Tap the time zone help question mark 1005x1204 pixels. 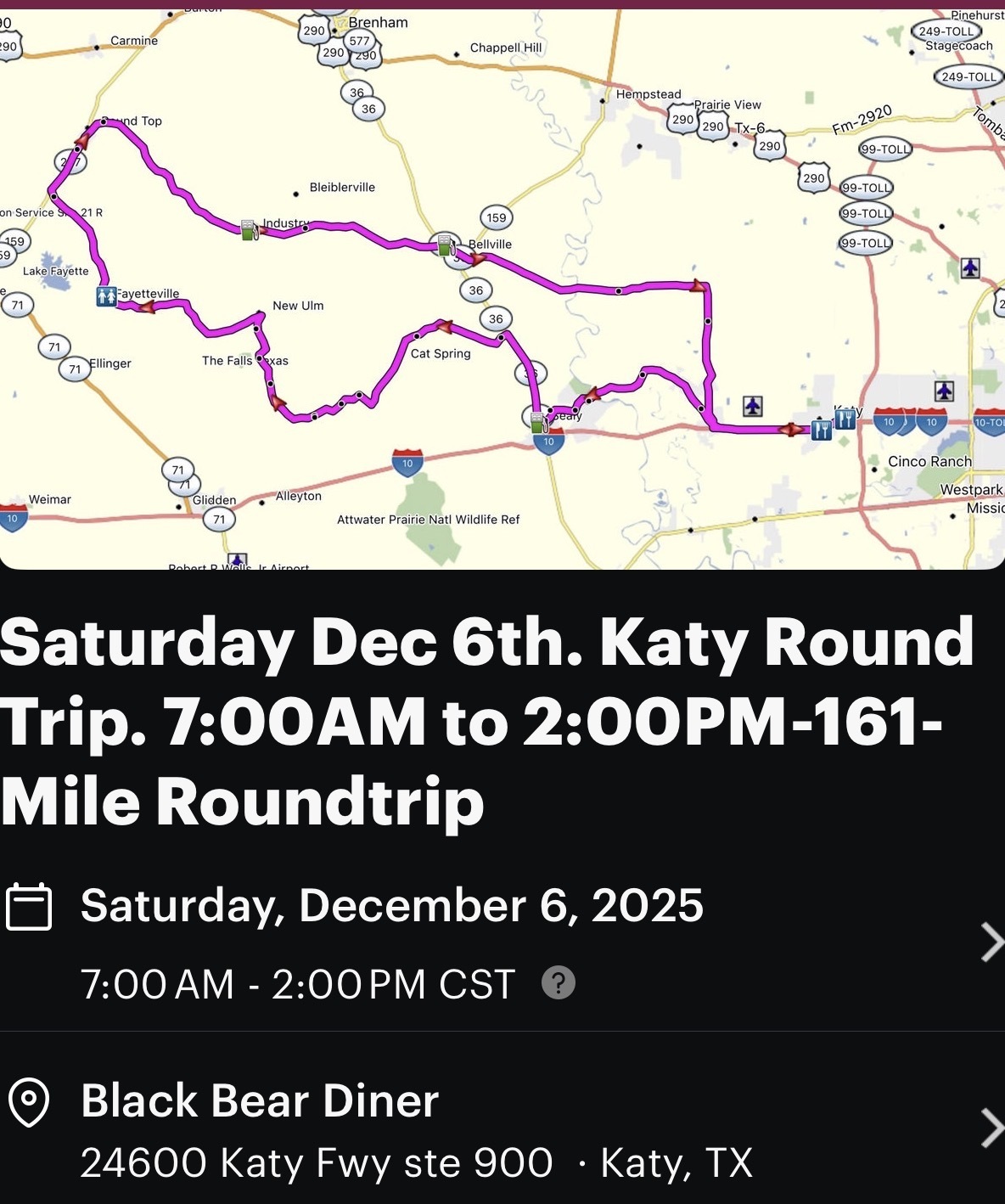pyautogui.click(x=559, y=983)
